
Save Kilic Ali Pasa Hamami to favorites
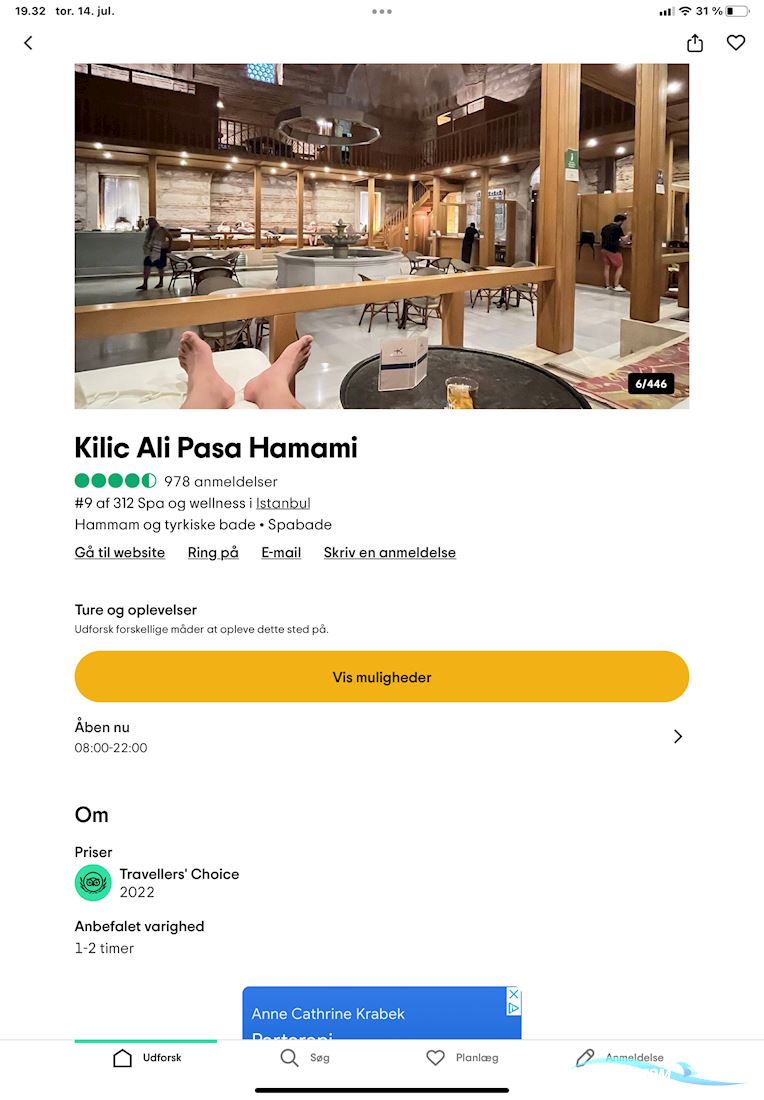click(x=736, y=43)
